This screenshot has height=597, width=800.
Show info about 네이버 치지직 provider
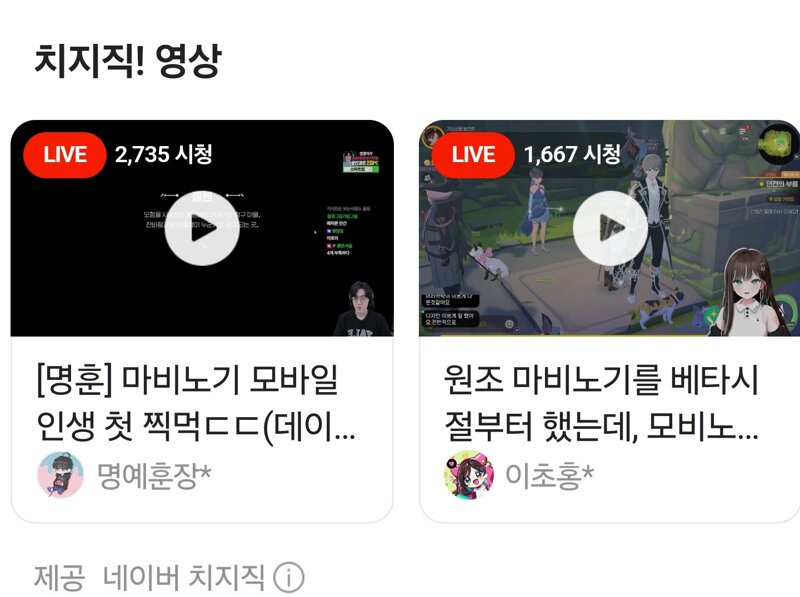point(288,577)
